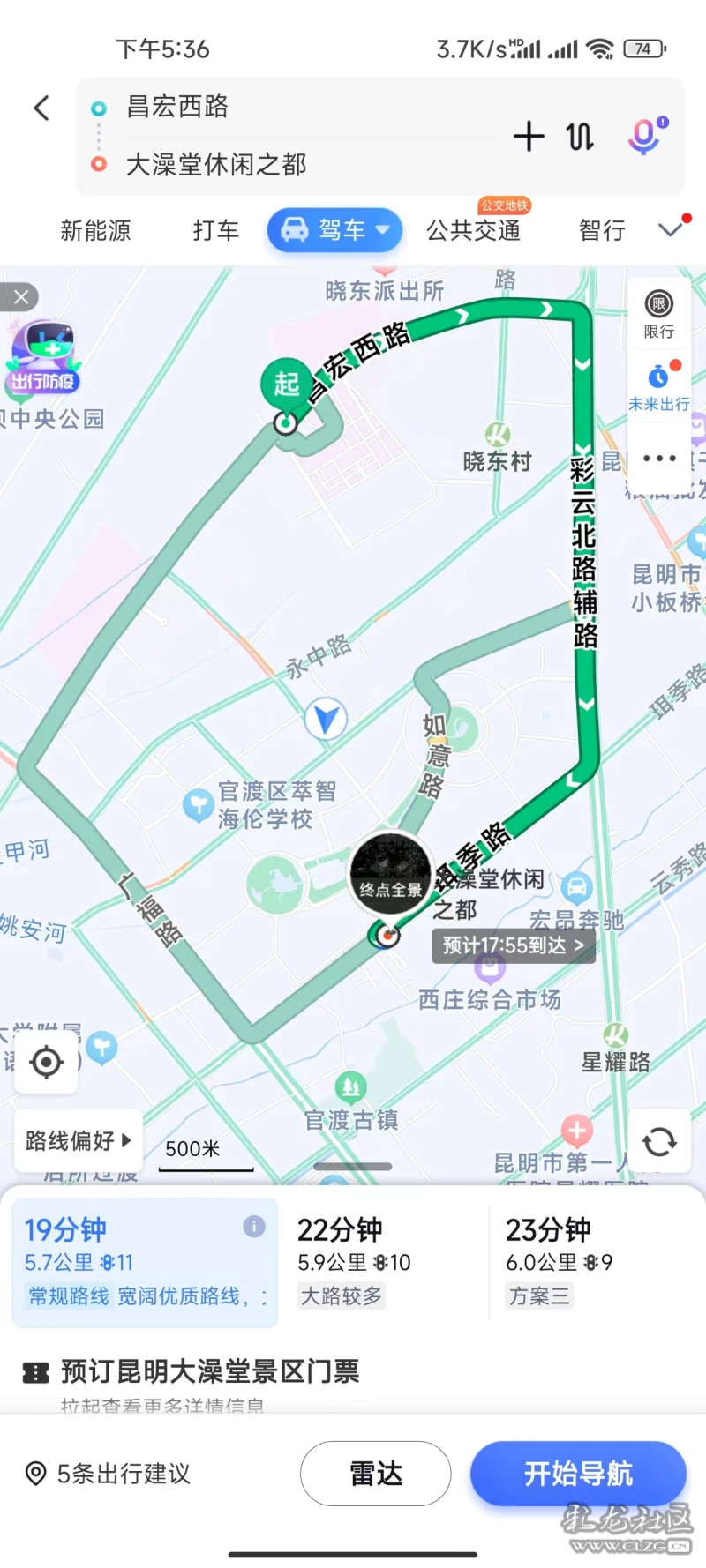Open 路线偏好 route preferences
Screen dimensions: 706x1568
[79, 1140]
